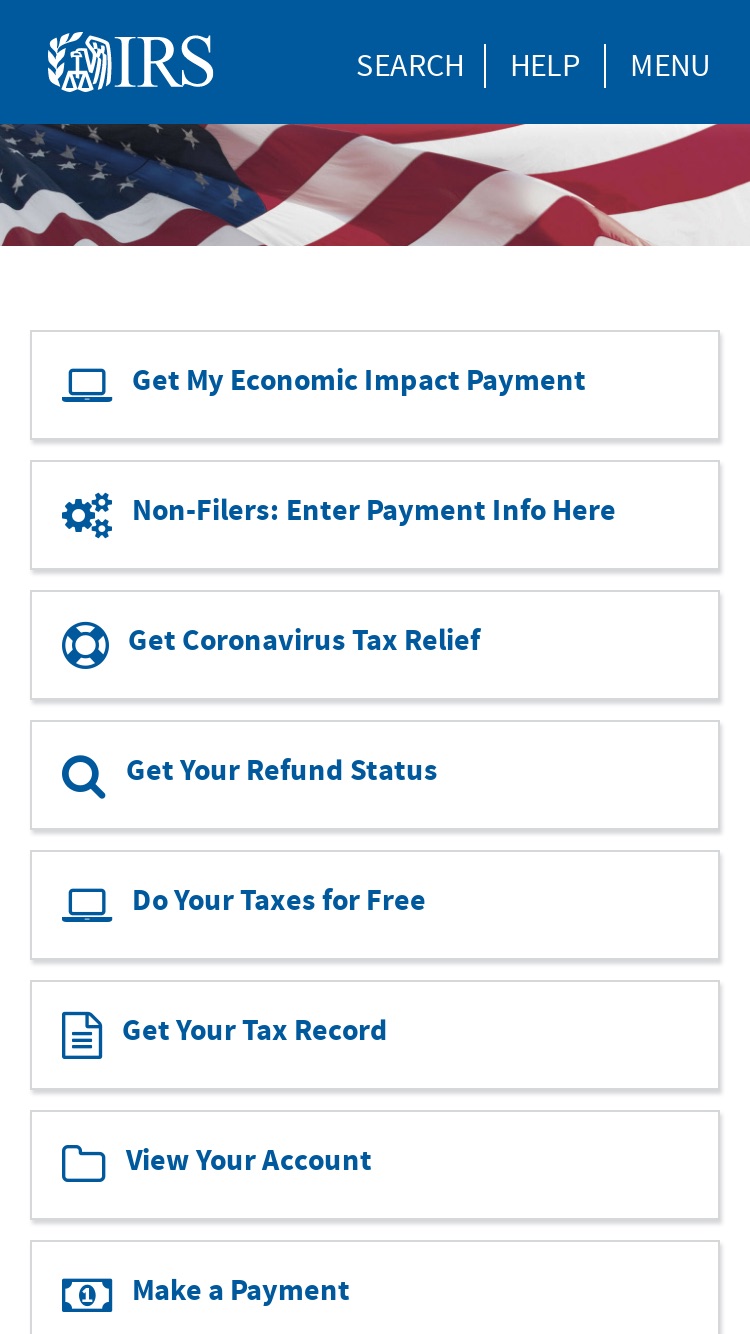
Task: Tap Make a Payment
Action: (375, 1288)
